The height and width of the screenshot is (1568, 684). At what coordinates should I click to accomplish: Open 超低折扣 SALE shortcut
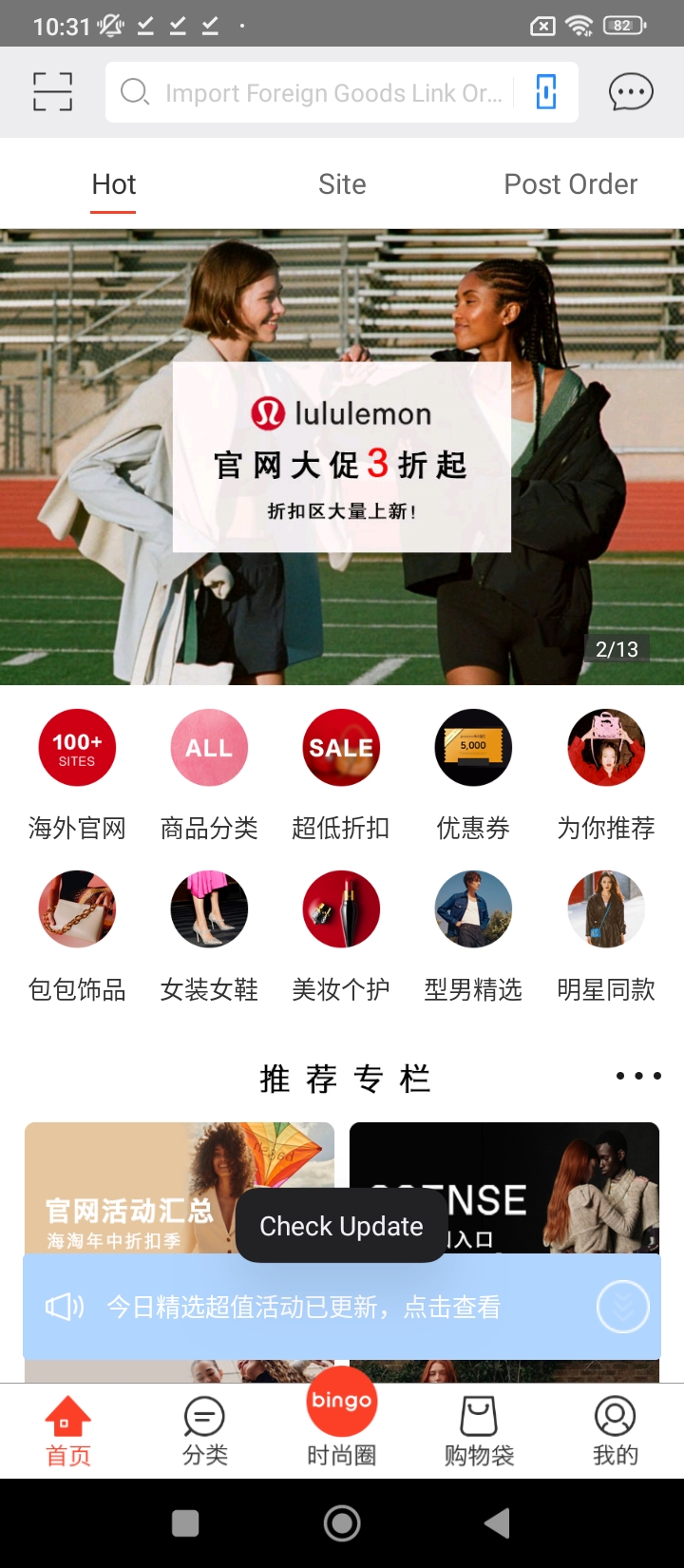341,748
